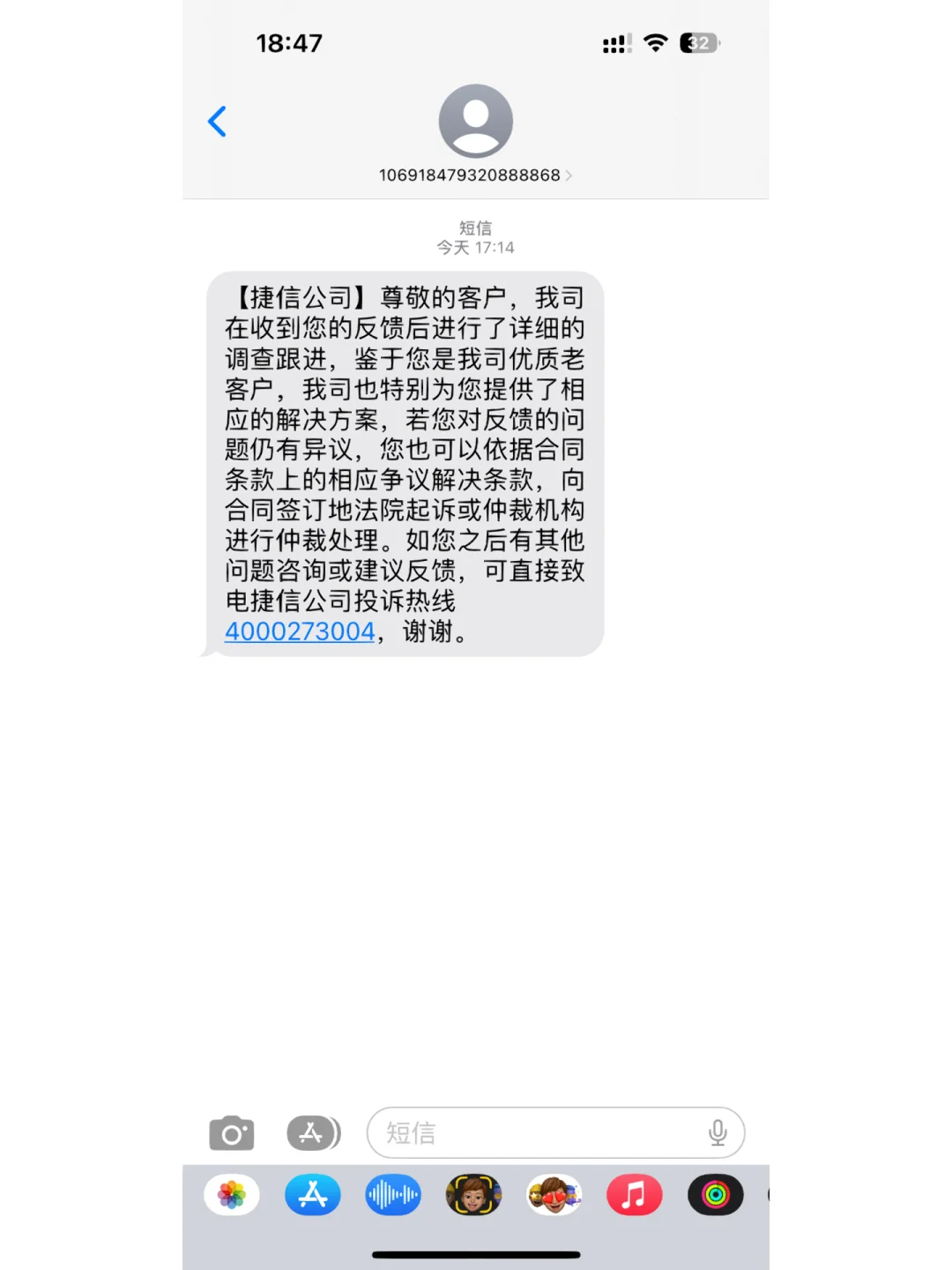The image size is (952, 1270).
Task: Open the Fitness activity rings app
Action: [x=716, y=1195]
